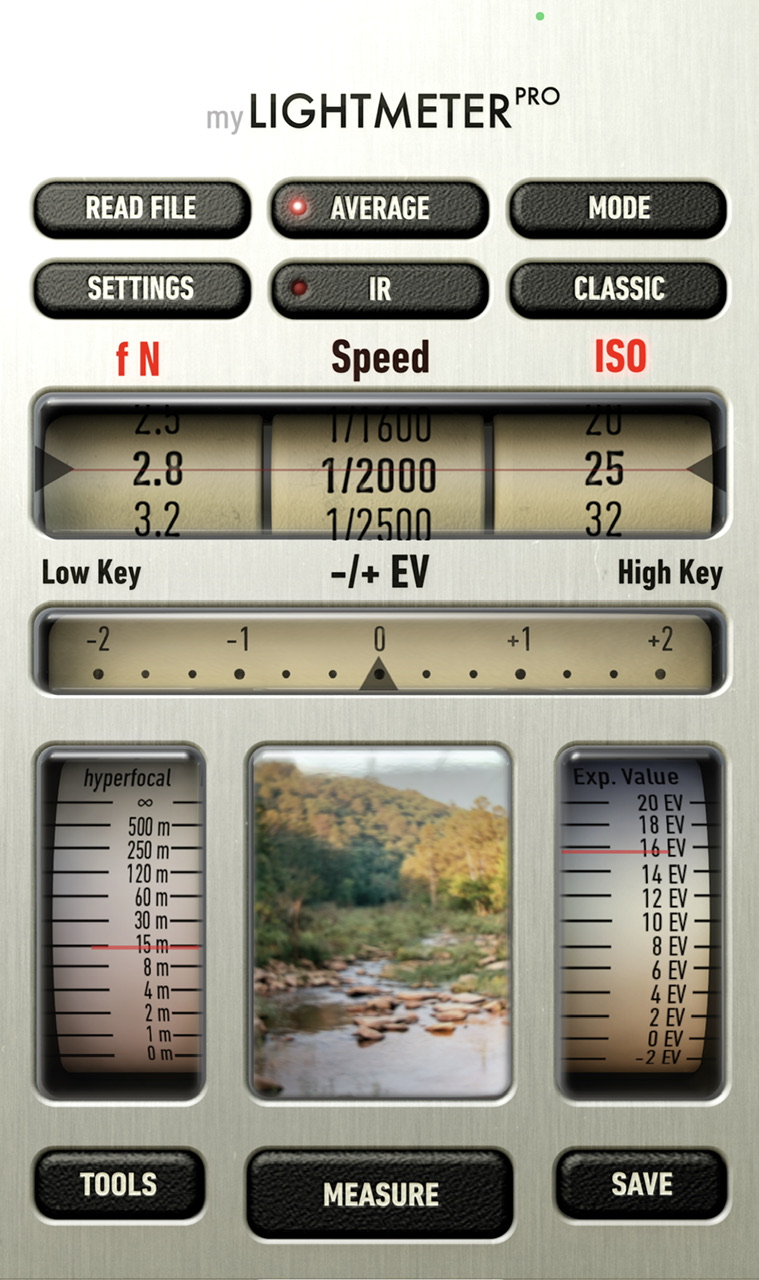
Task: Enable the IR toggle button
Action: pyautogui.click(x=379, y=289)
